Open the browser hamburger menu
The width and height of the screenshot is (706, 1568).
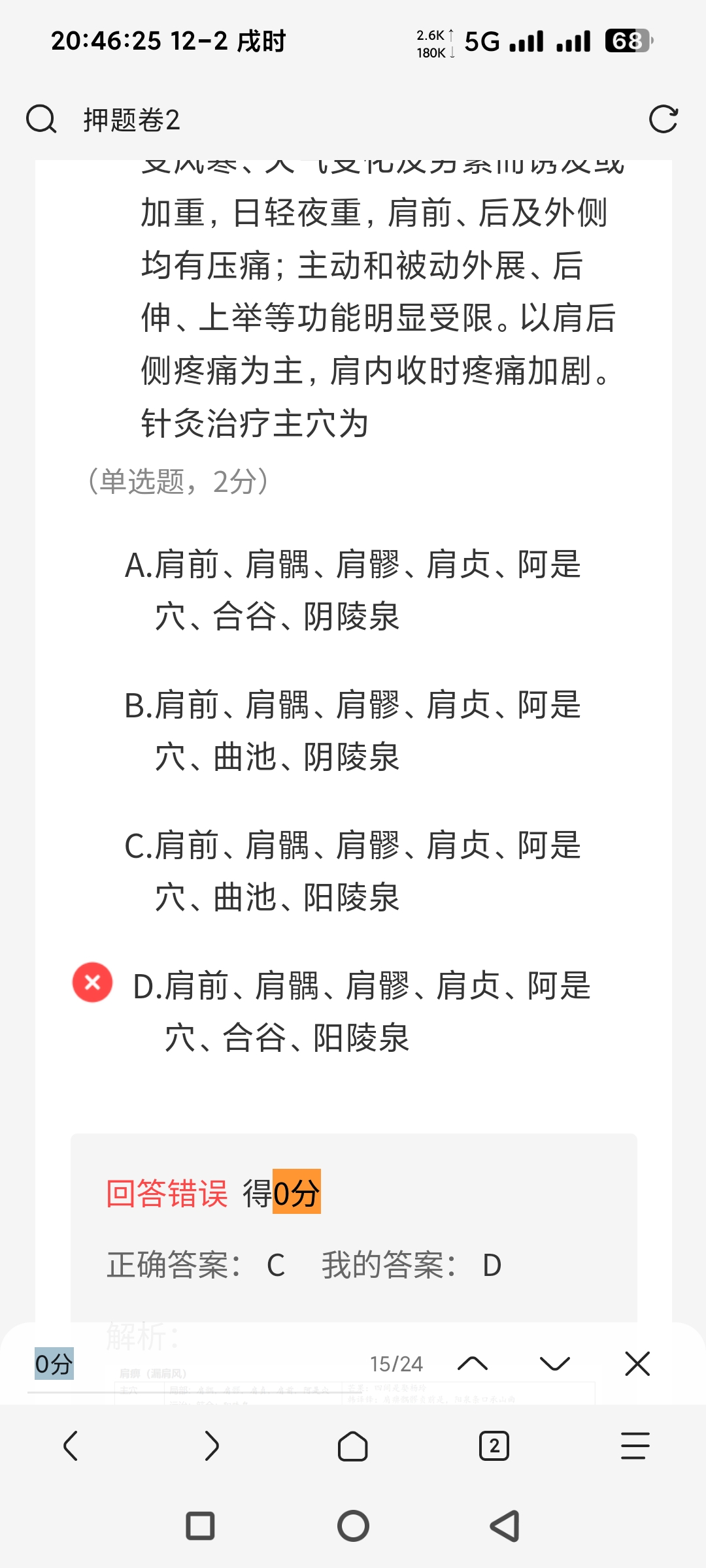635,1445
